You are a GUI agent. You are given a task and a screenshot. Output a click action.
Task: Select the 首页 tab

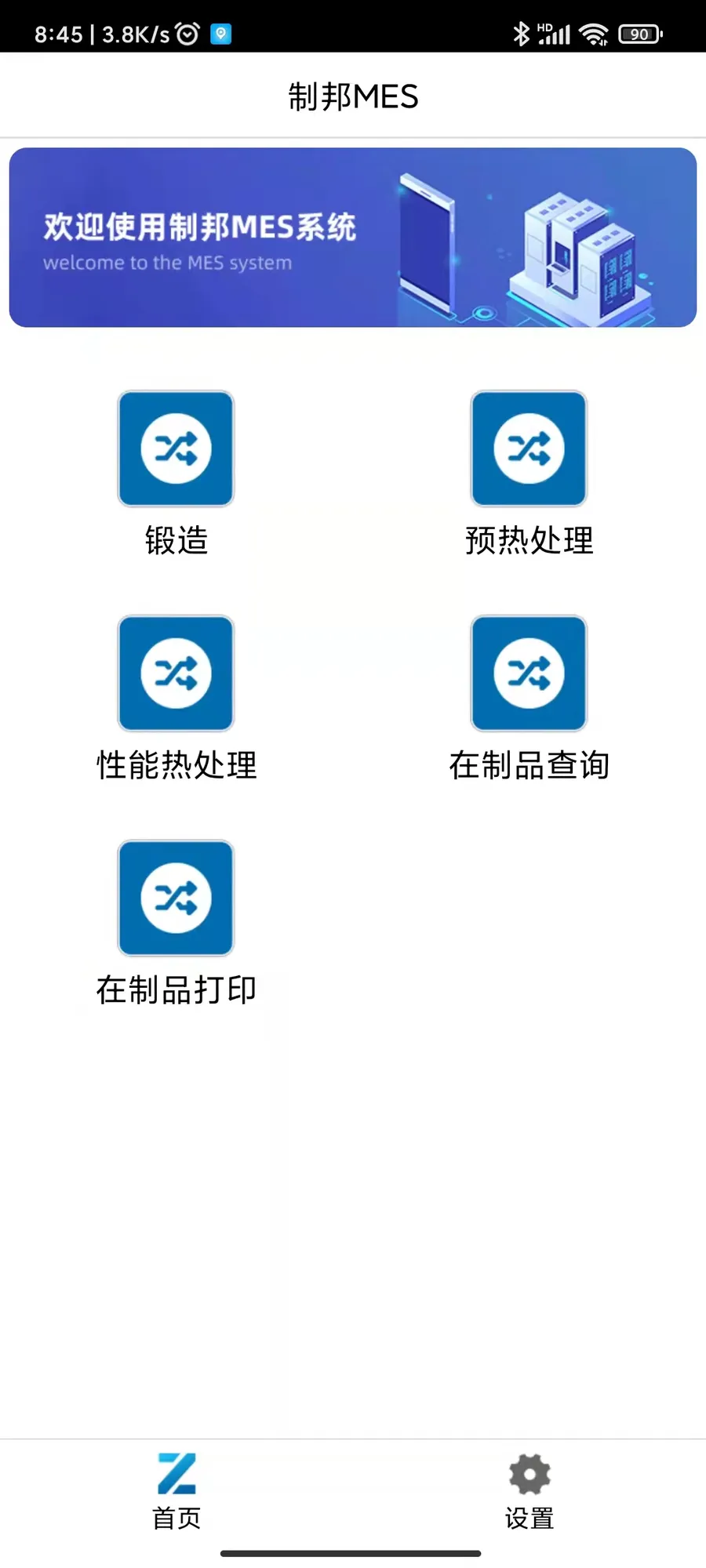176,1492
